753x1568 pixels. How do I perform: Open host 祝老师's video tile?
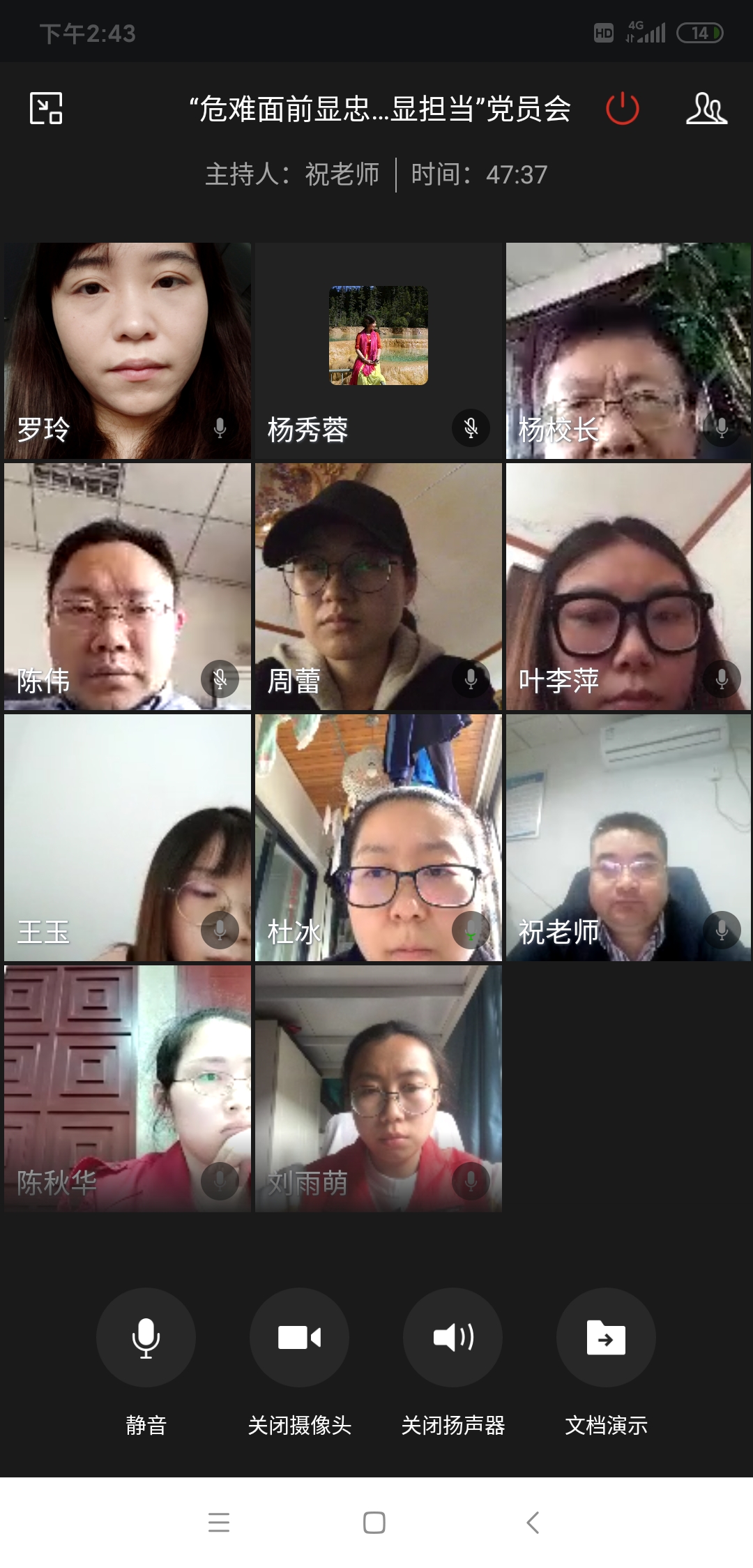(x=628, y=837)
